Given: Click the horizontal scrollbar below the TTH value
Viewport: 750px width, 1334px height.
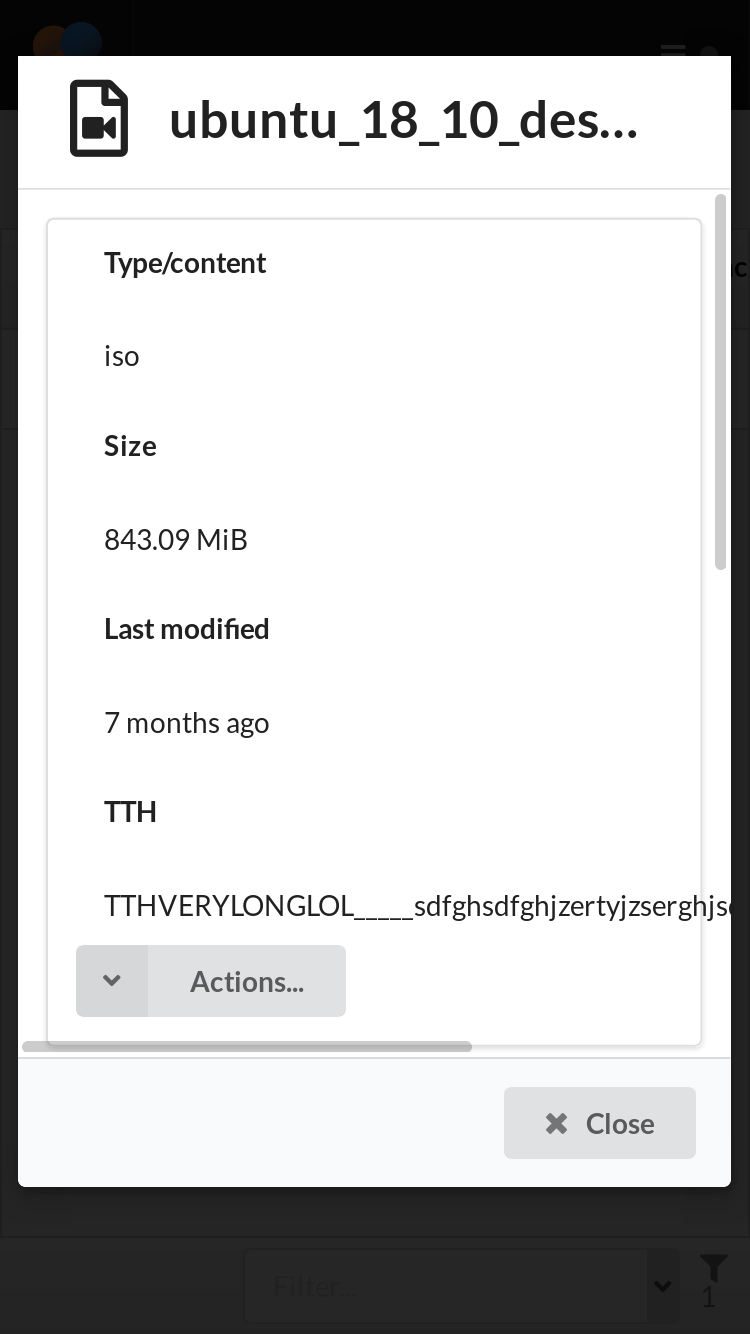Looking at the screenshot, I should 248,1046.
